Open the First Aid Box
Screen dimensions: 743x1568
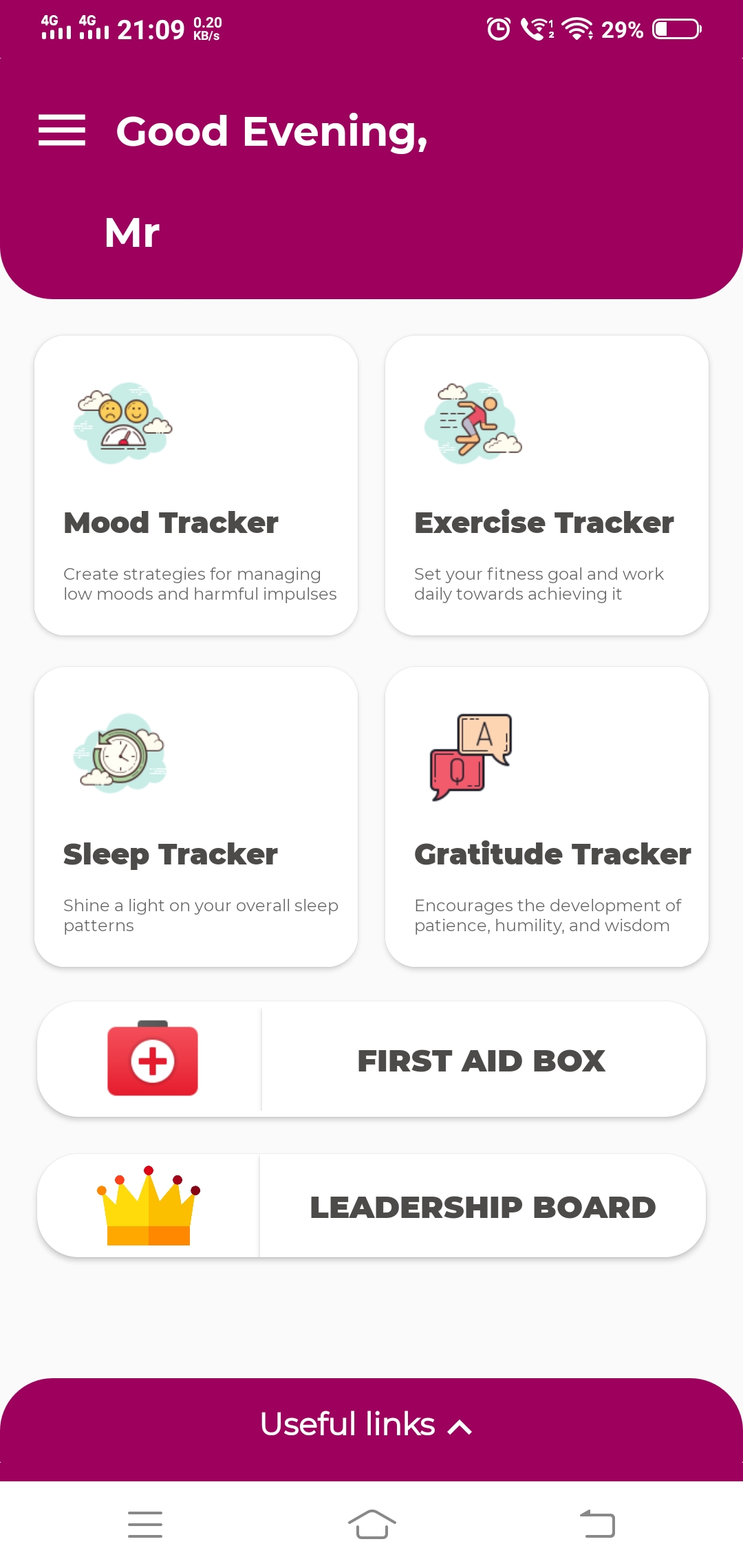coord(371,1059)
